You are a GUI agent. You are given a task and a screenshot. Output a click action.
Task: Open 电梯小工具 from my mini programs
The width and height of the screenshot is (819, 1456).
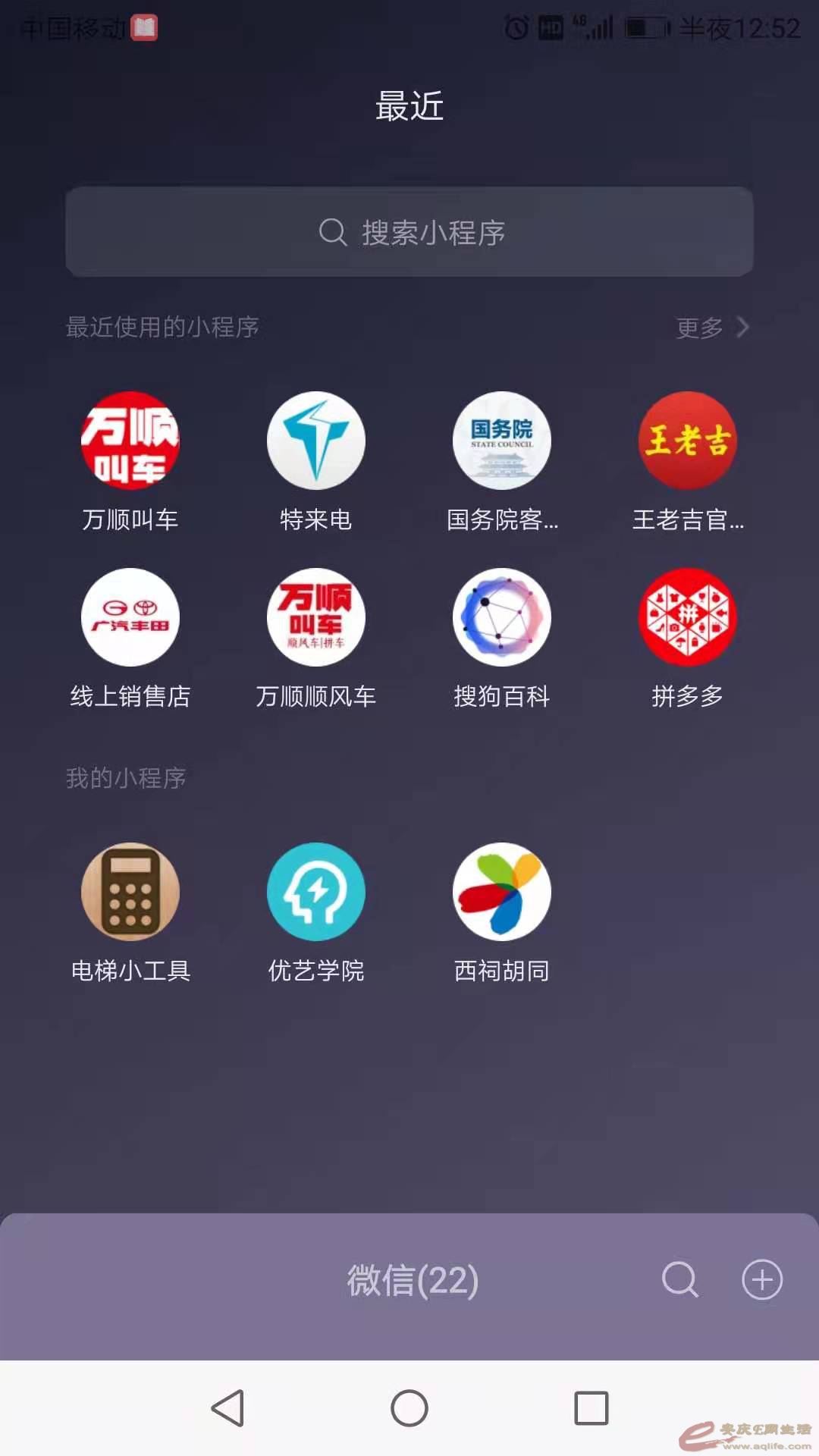coord(130,892)
